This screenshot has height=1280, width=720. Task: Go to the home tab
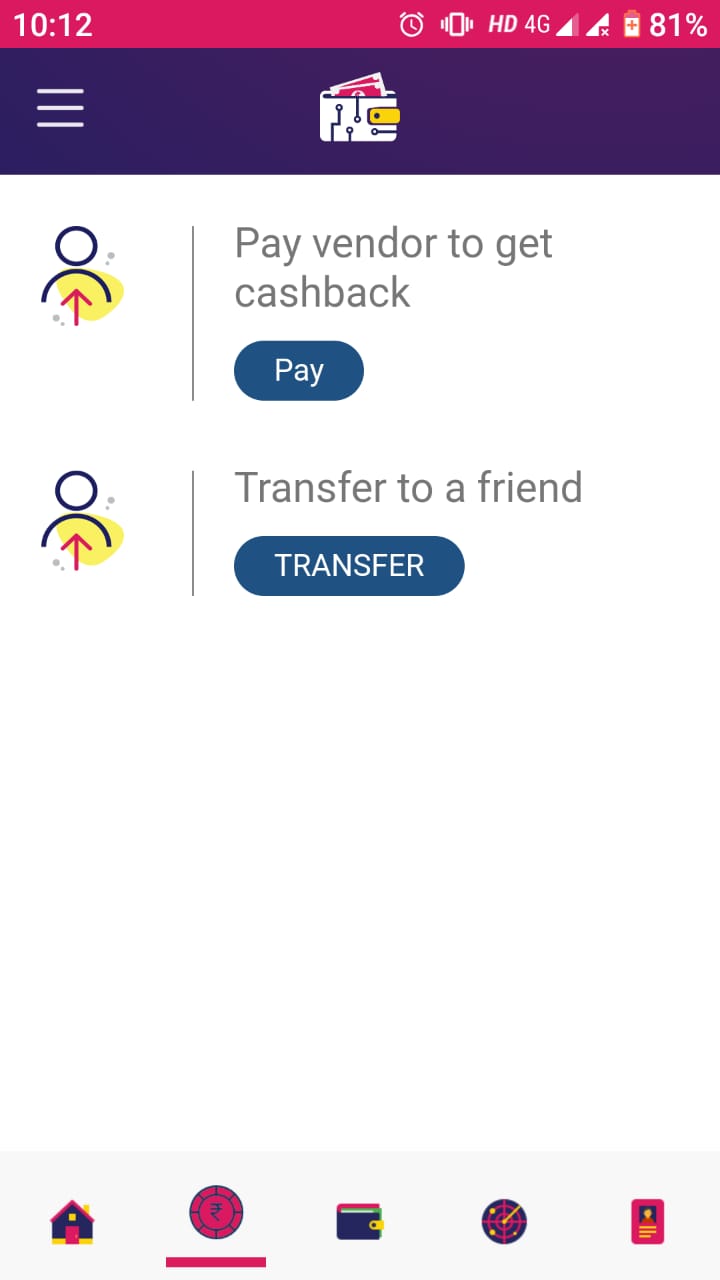pyautogui.click(x=72, y=1221)
